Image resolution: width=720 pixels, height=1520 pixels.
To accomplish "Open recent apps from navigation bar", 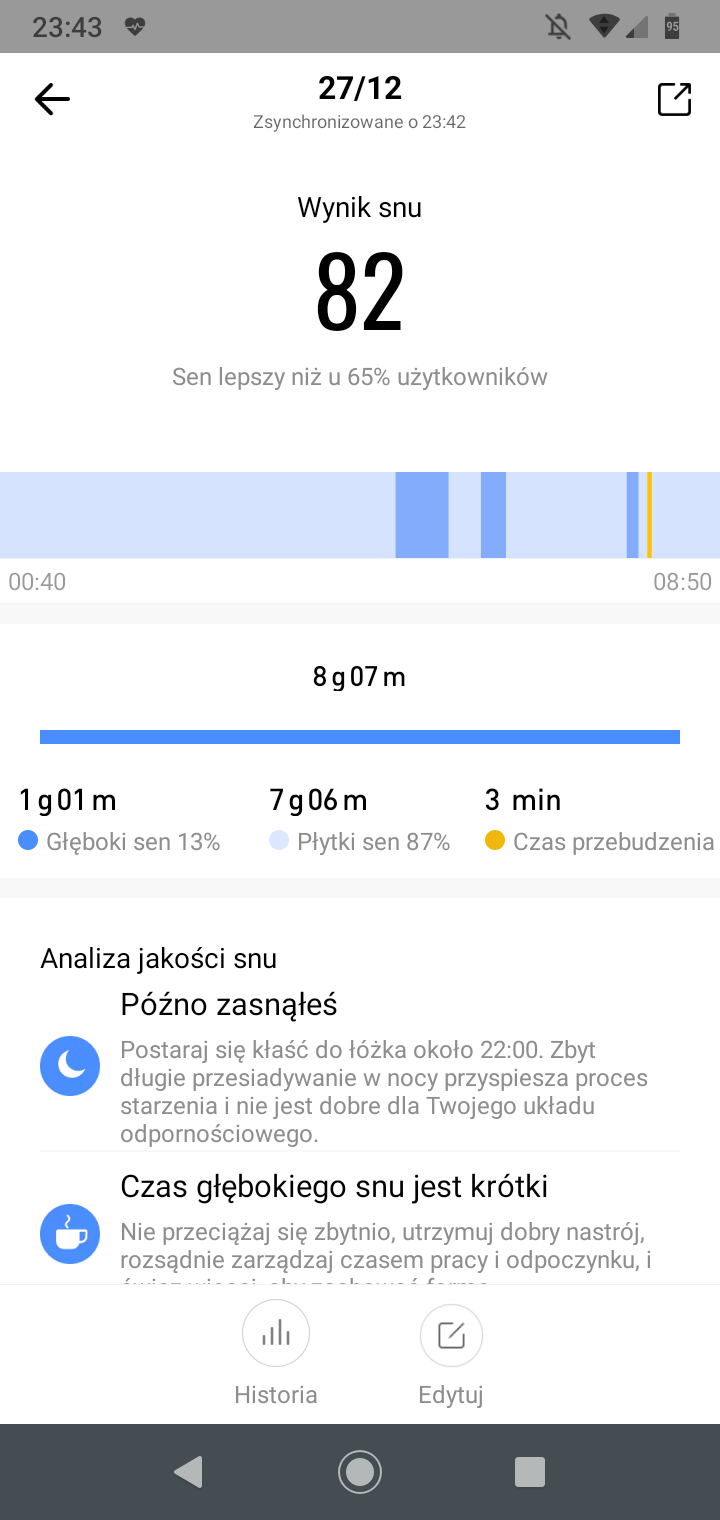I will (x=529, y=1472).
